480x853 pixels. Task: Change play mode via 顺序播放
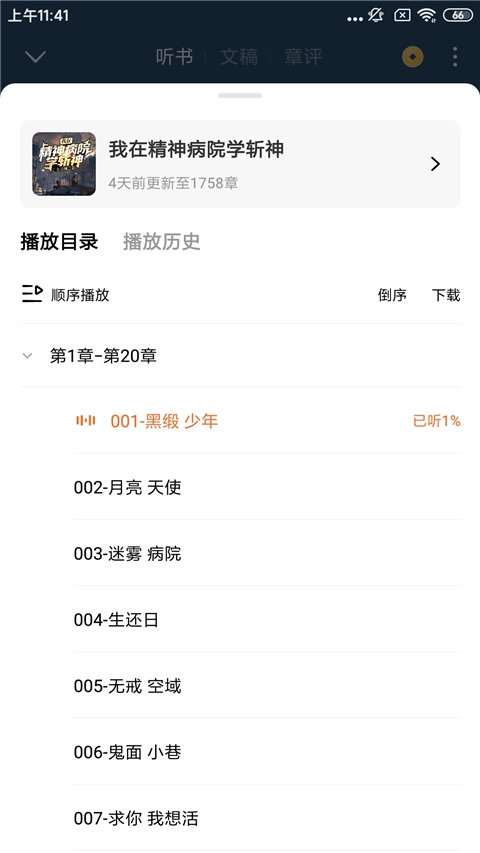[65, 294]
